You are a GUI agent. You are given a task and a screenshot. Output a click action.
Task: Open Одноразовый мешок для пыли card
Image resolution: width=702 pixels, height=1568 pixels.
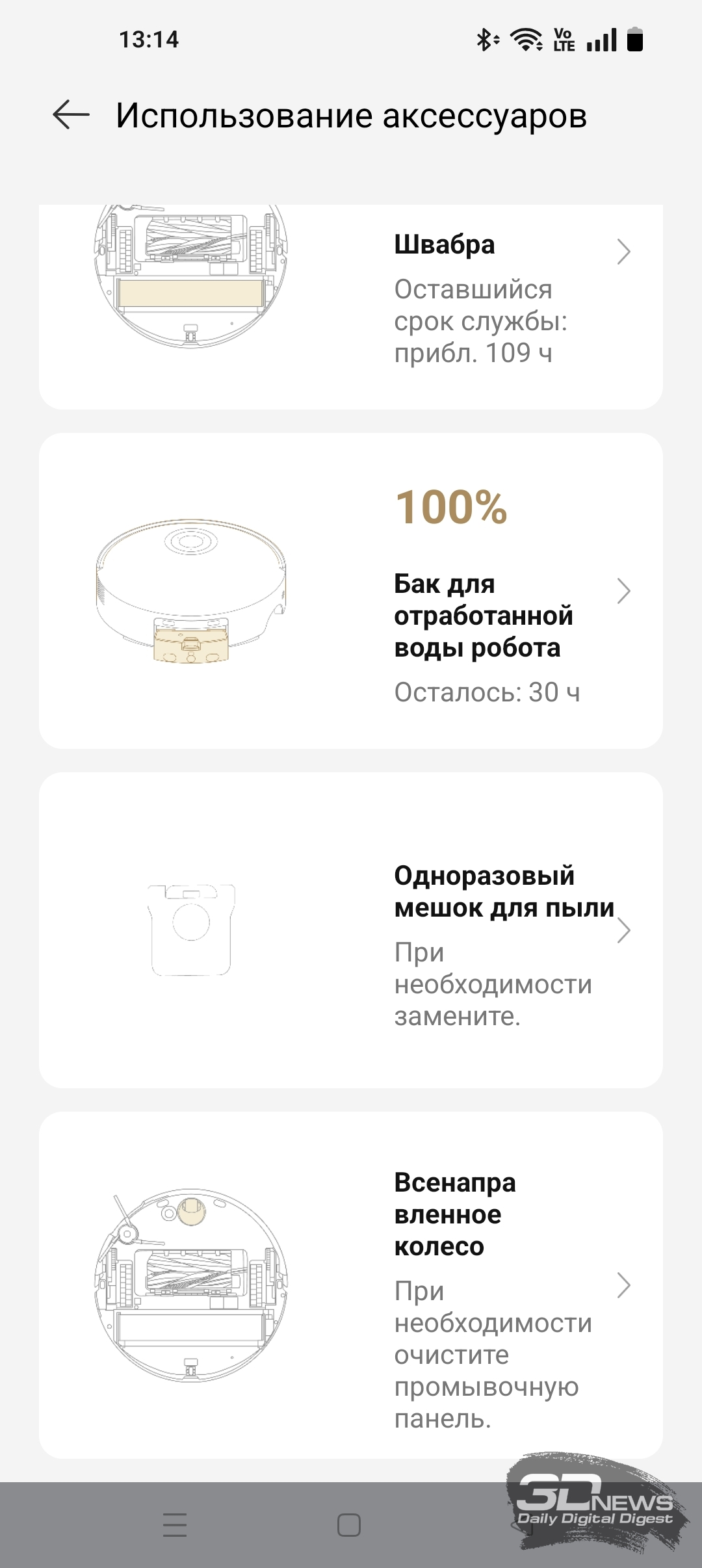coord(351,930)
